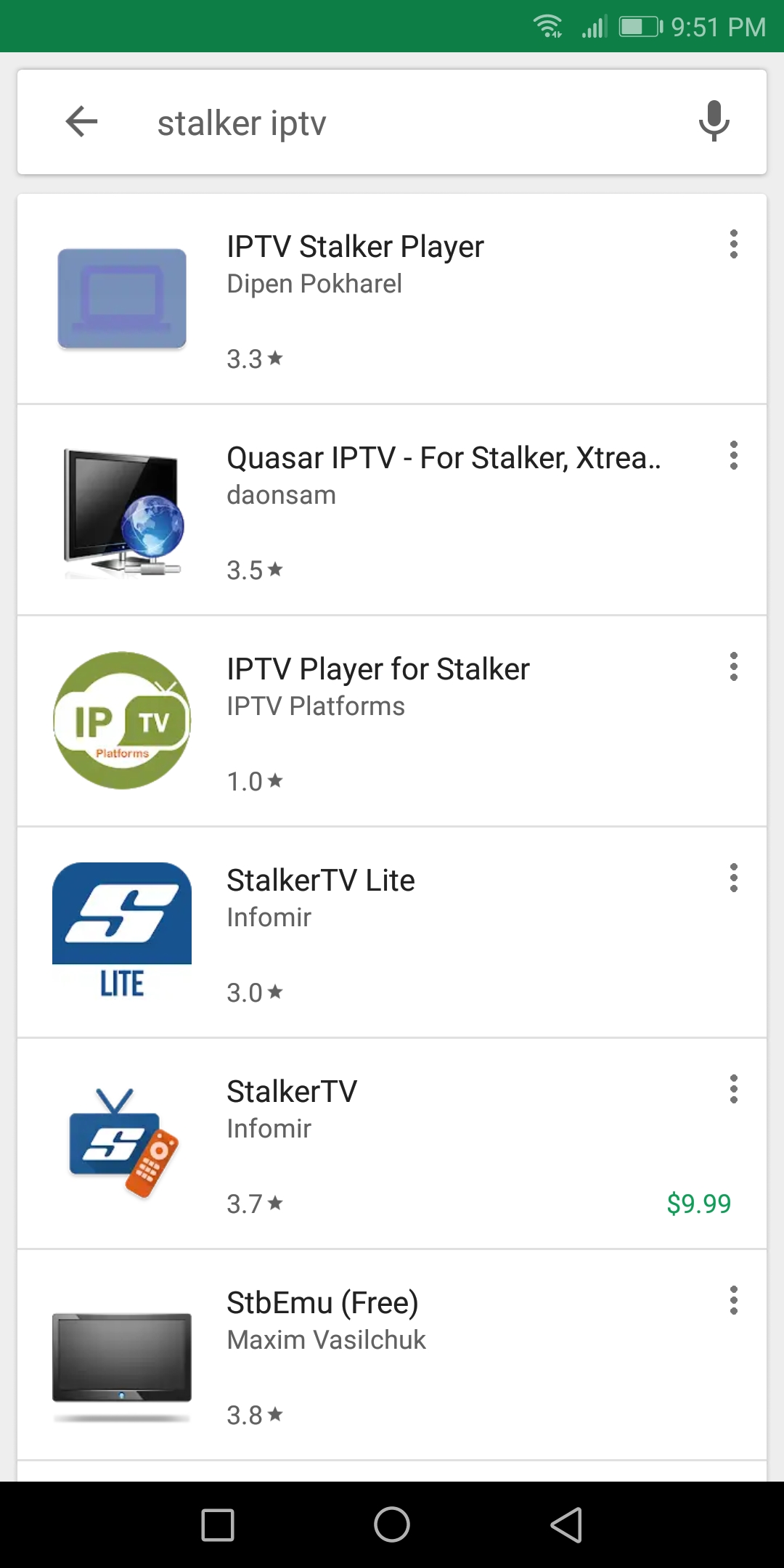The width and height of the screenshot is (784, 1568).
Task: Open overflow menu for StalkerTV Lite
Action: point(734,878)
